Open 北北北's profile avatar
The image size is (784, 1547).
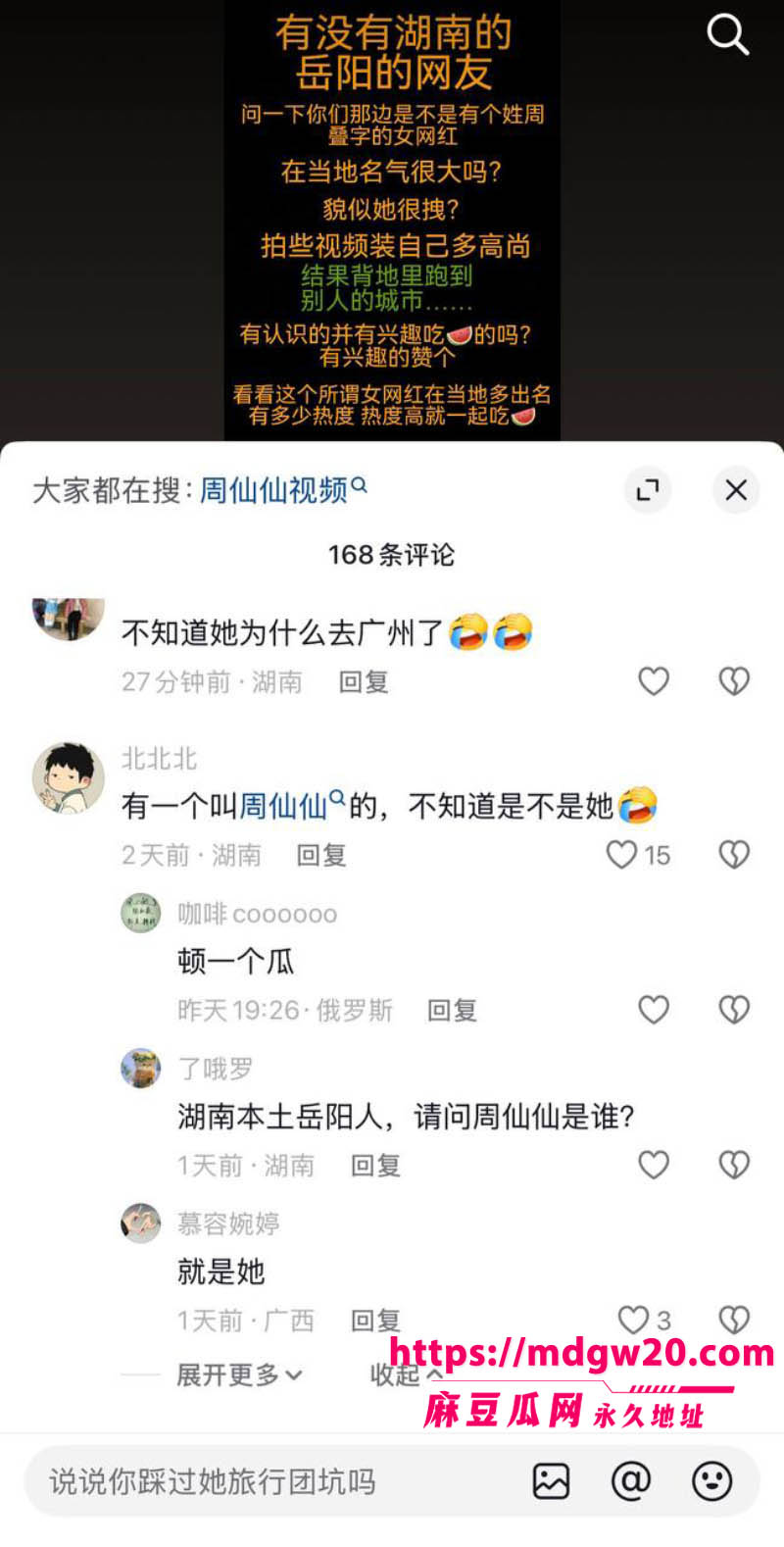(x=69, y=777)
